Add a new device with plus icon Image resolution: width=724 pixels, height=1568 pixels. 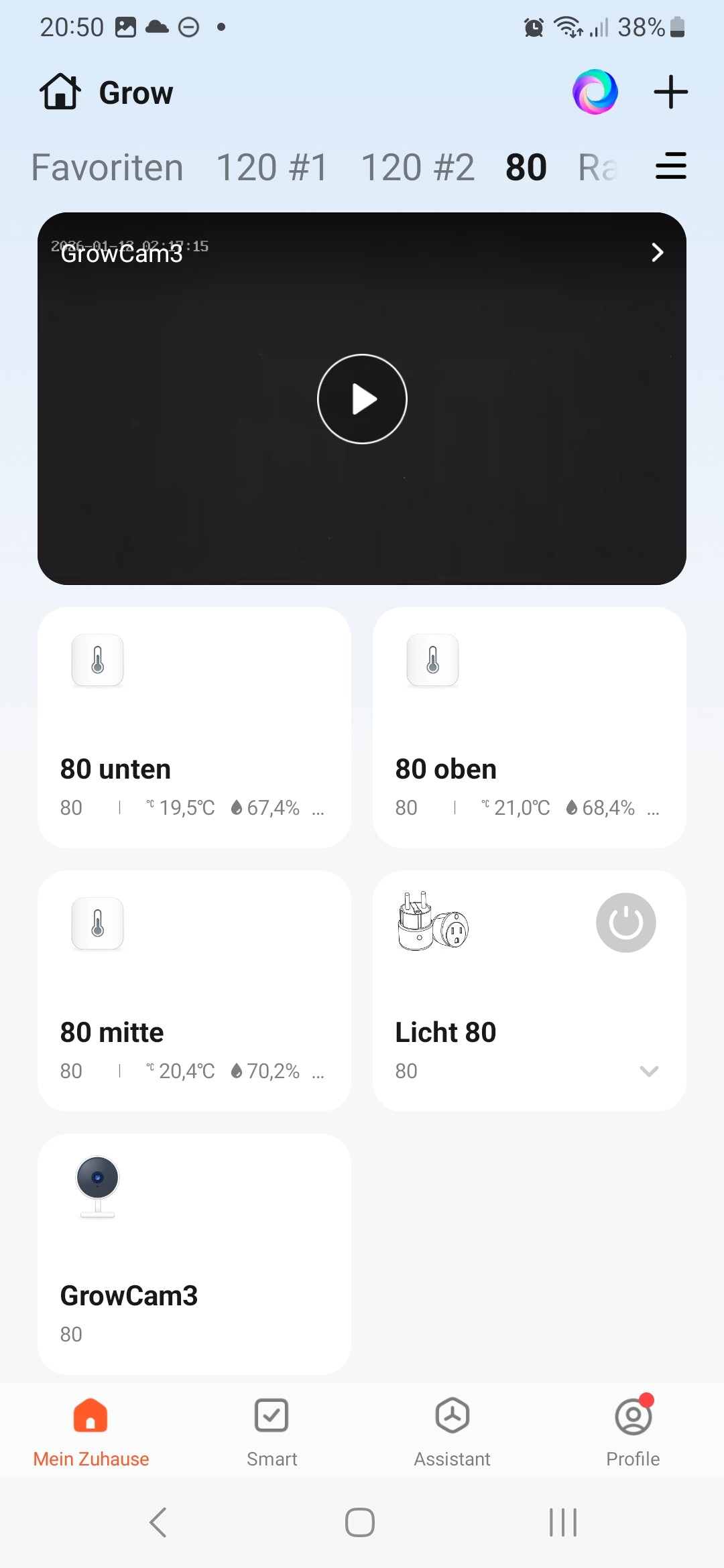pos(670,92)
